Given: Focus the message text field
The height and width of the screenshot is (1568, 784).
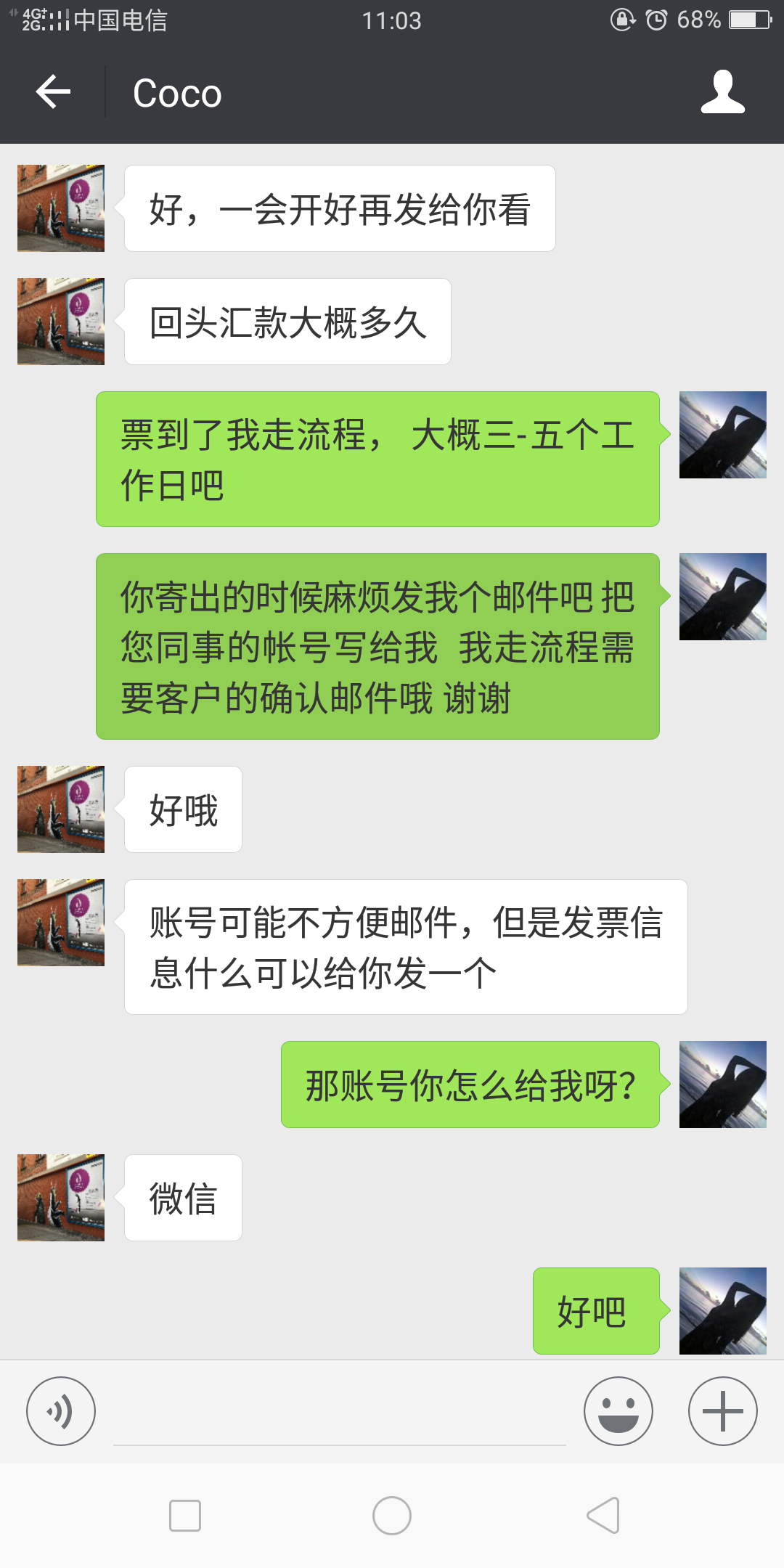Looking at the screenshot, I should point(340,1413).
